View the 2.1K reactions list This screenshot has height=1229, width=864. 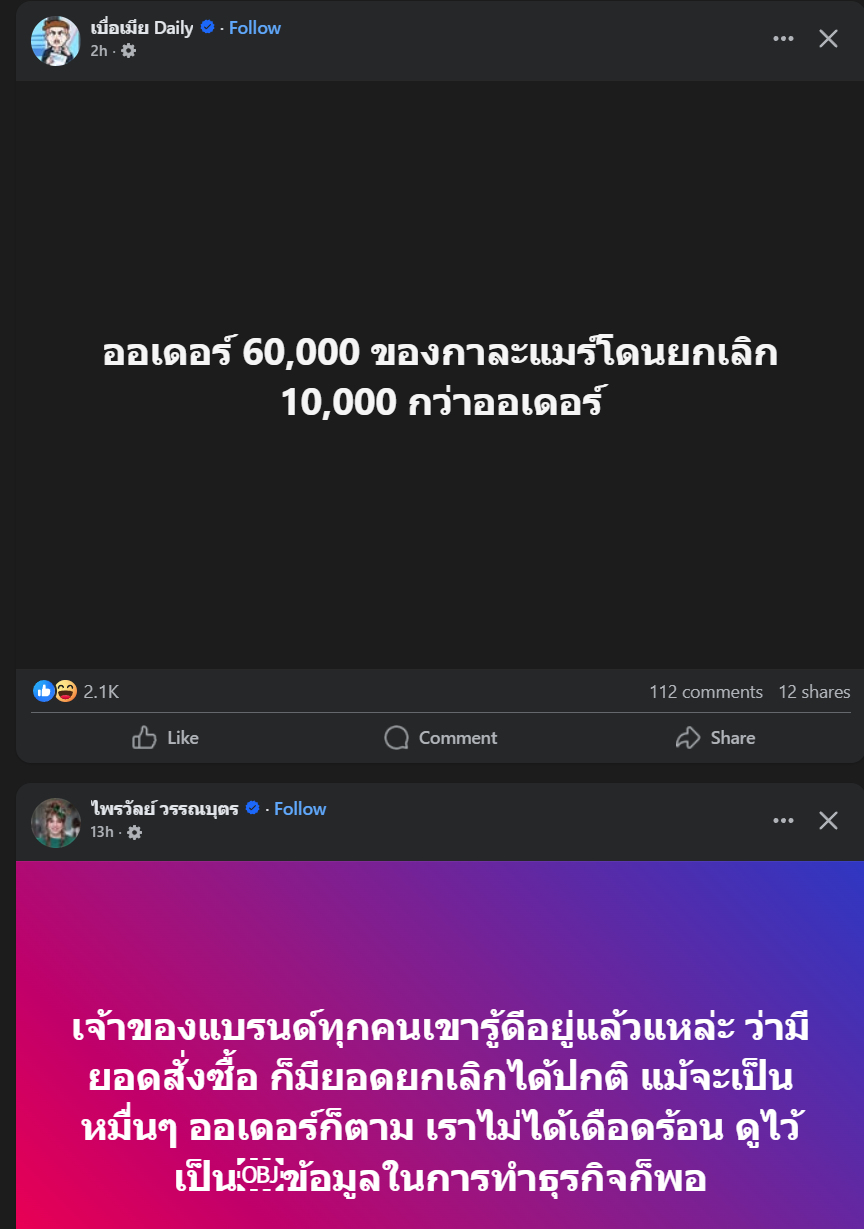tap(100, 691)
